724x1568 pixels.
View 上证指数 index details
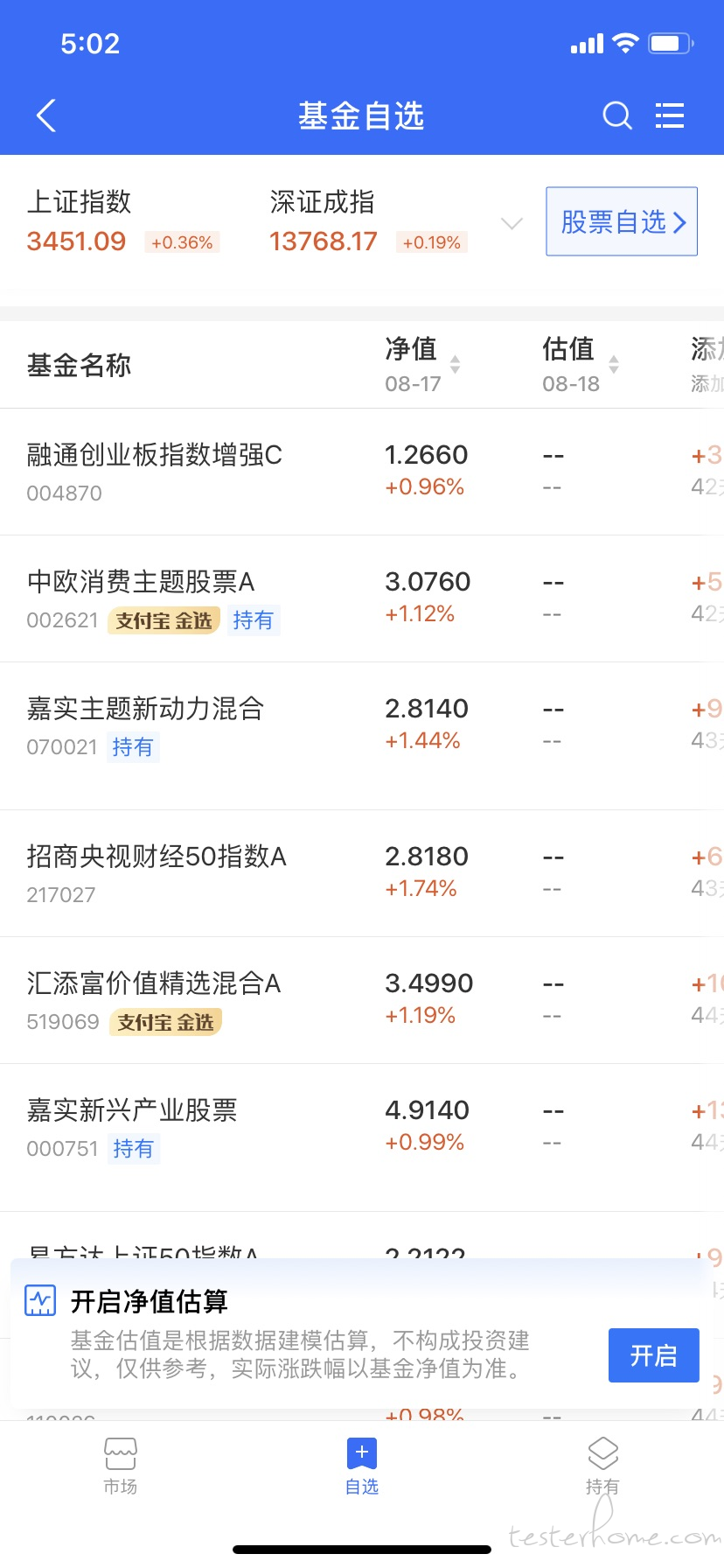[123, 221]
